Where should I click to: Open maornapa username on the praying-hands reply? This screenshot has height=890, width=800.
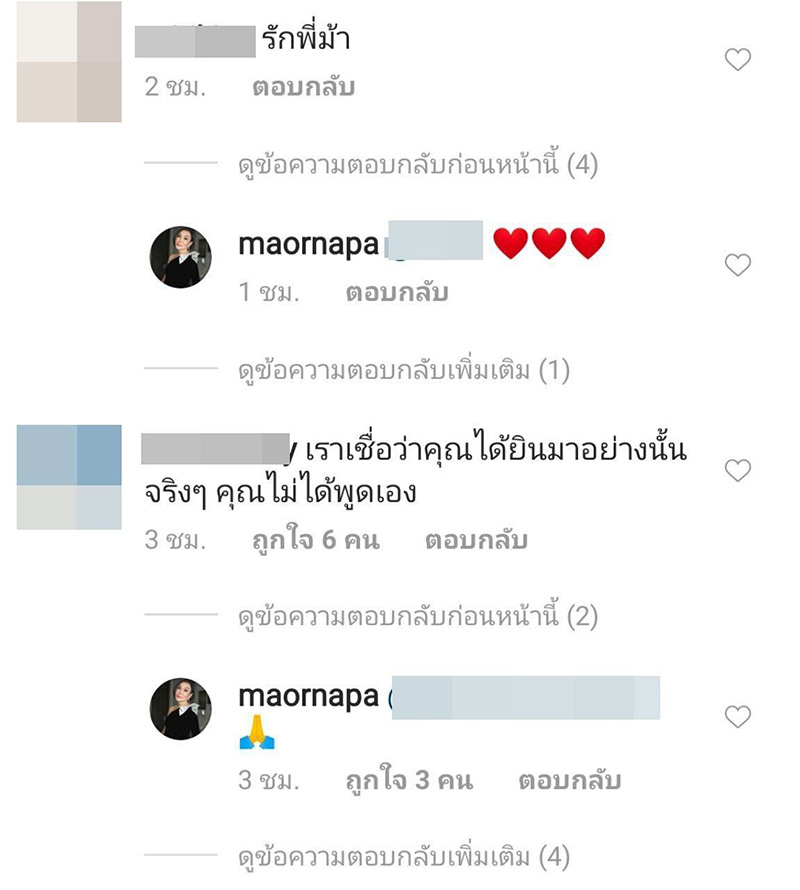coord(308,696)
